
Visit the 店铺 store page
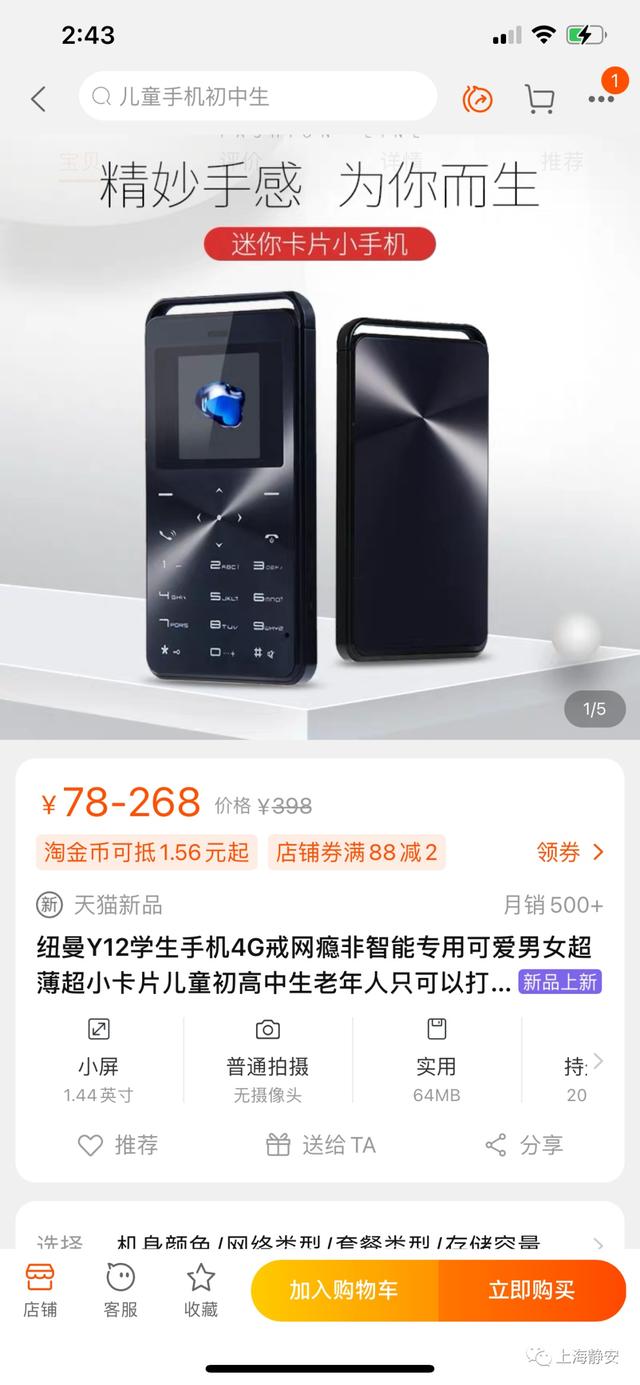pyautogui.click(x=40, y=1290)
